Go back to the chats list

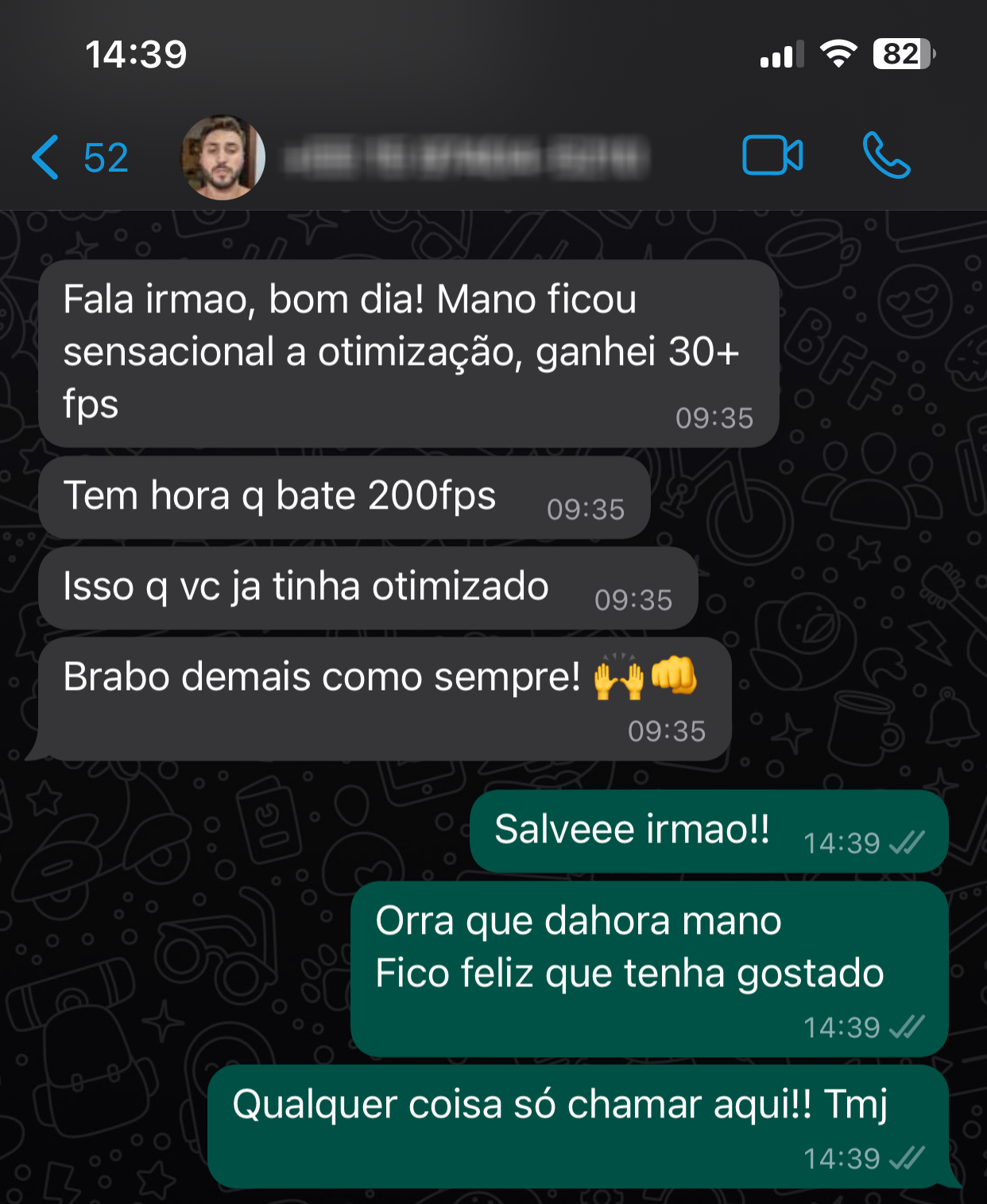coord(78,157)
